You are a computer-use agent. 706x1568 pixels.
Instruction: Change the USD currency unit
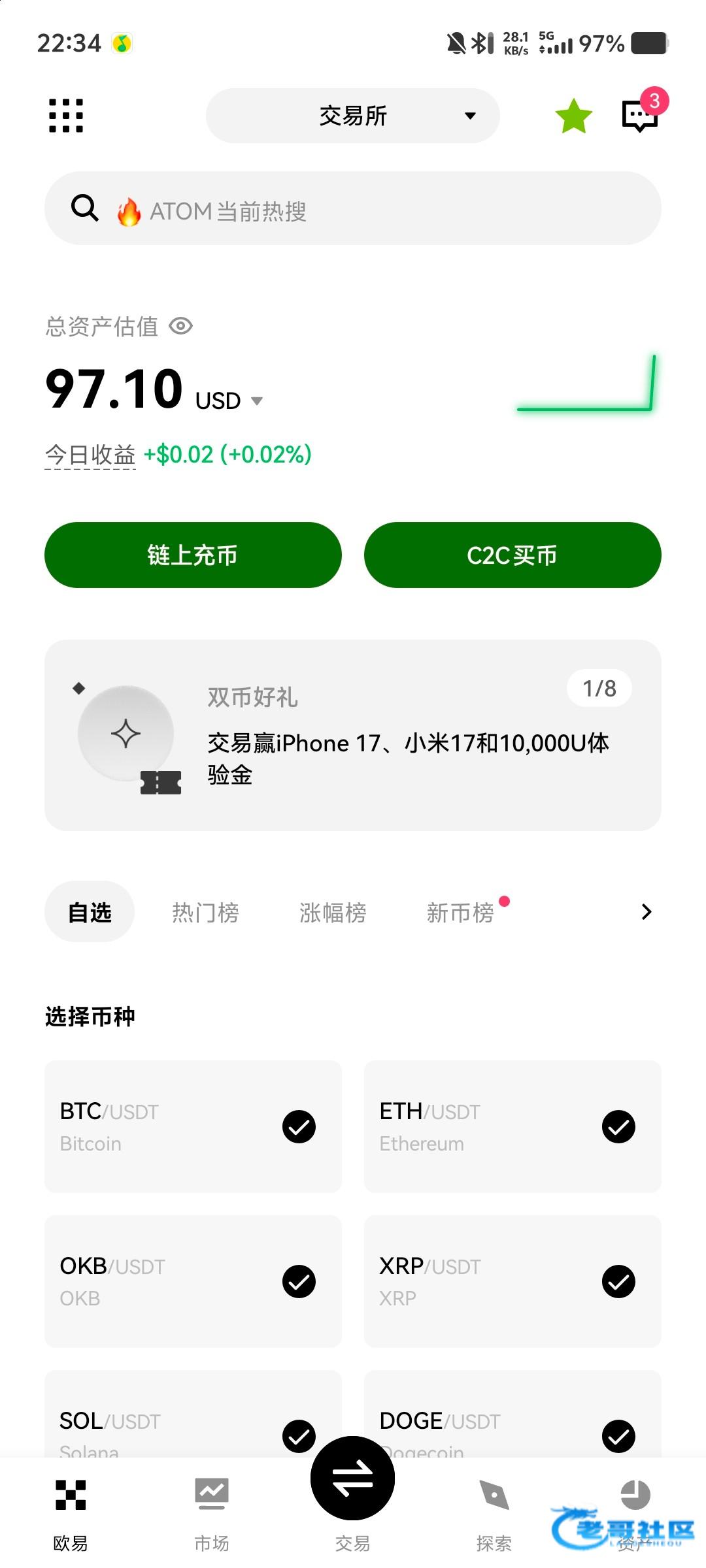point(229,400)
